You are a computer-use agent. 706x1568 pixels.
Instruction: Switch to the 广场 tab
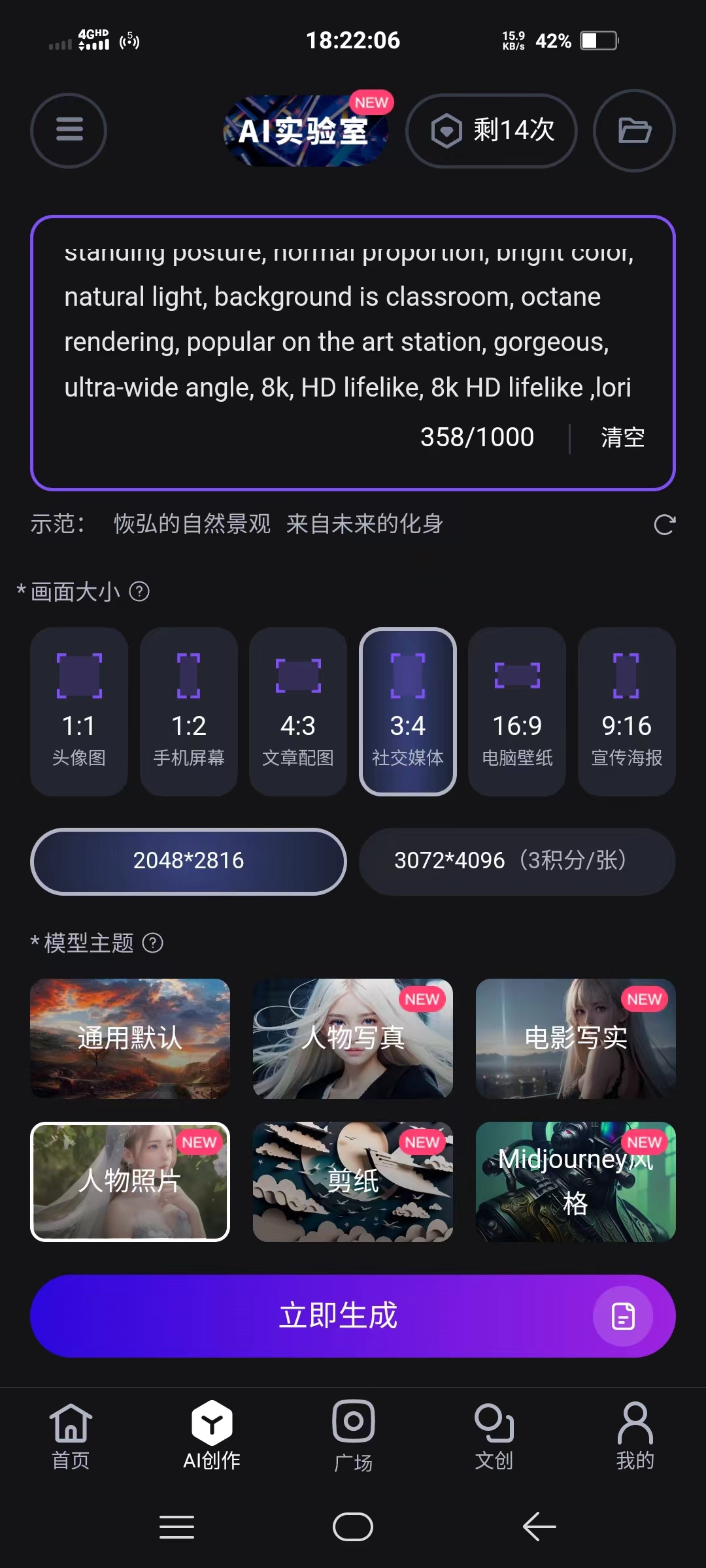pos(353,1435)
